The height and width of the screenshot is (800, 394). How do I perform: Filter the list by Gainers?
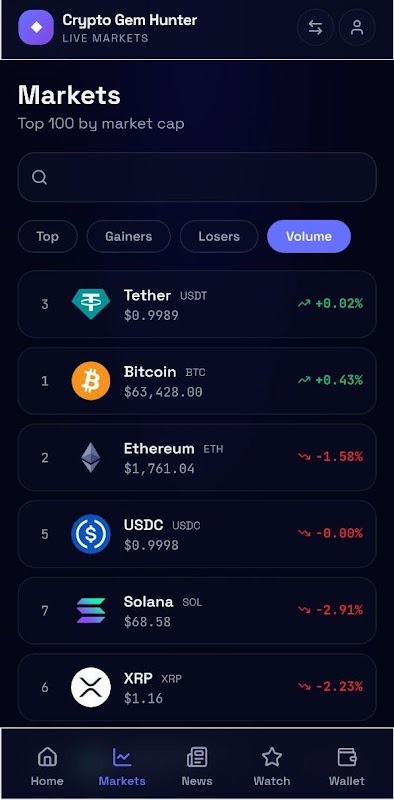tap(129, 236)
